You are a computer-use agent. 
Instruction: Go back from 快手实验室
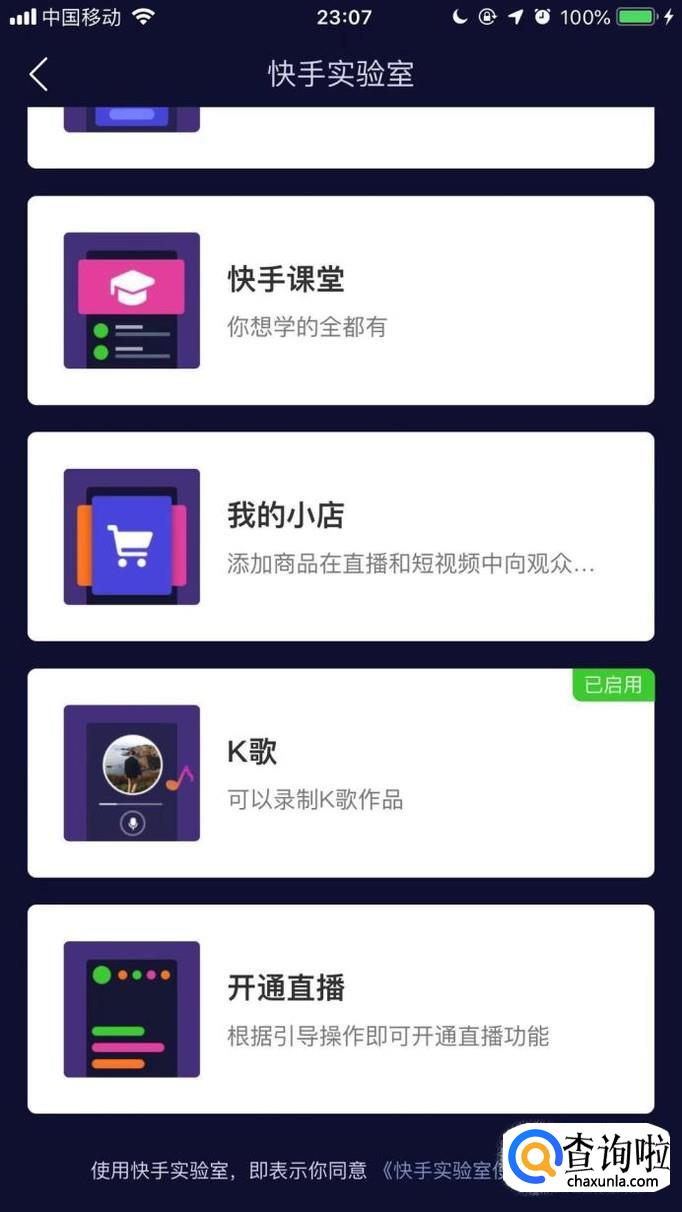point(39,74)
